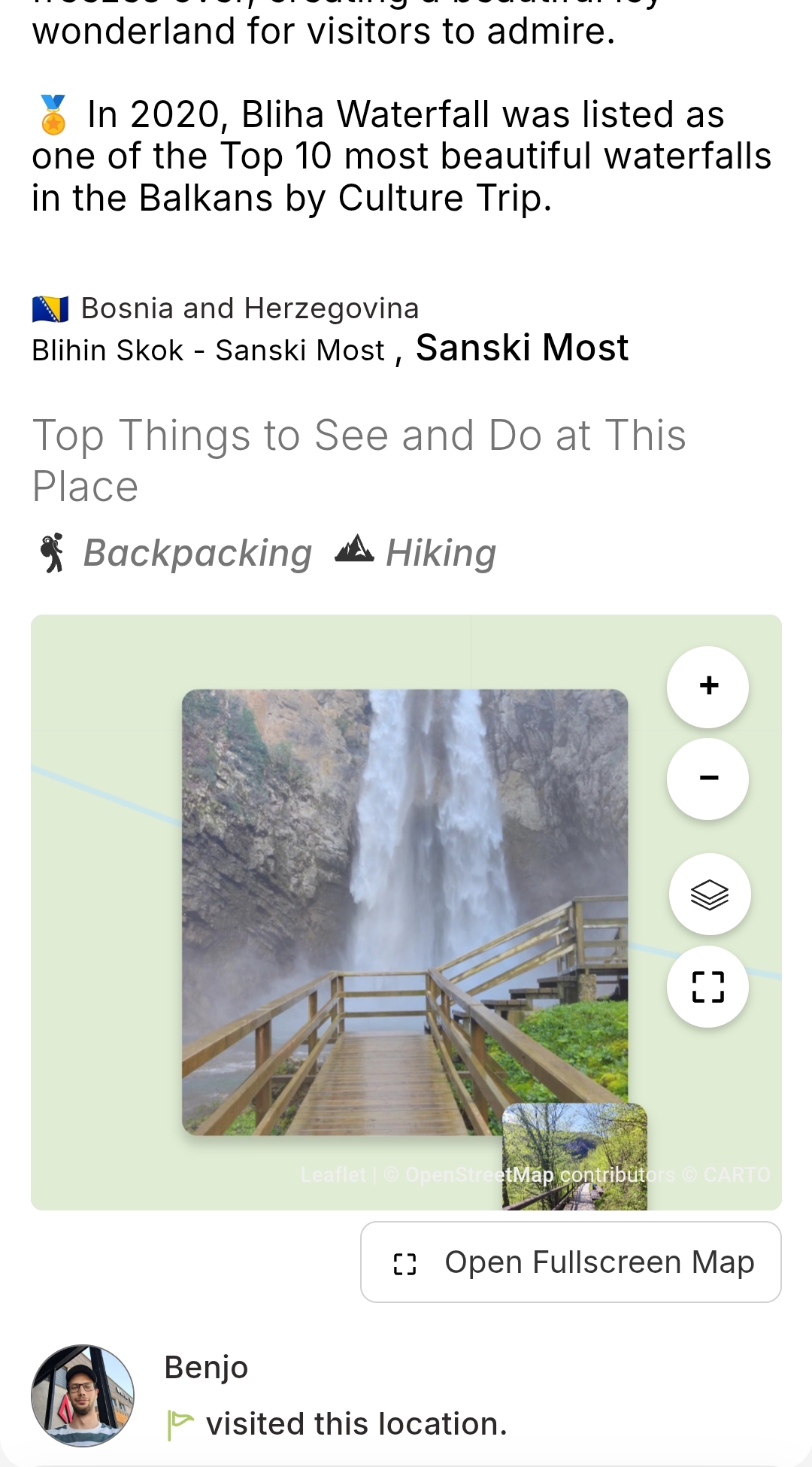The height and width of the screenshot is (1467, 812).
Task: Open the map layers selector
Action: [709, 894]
